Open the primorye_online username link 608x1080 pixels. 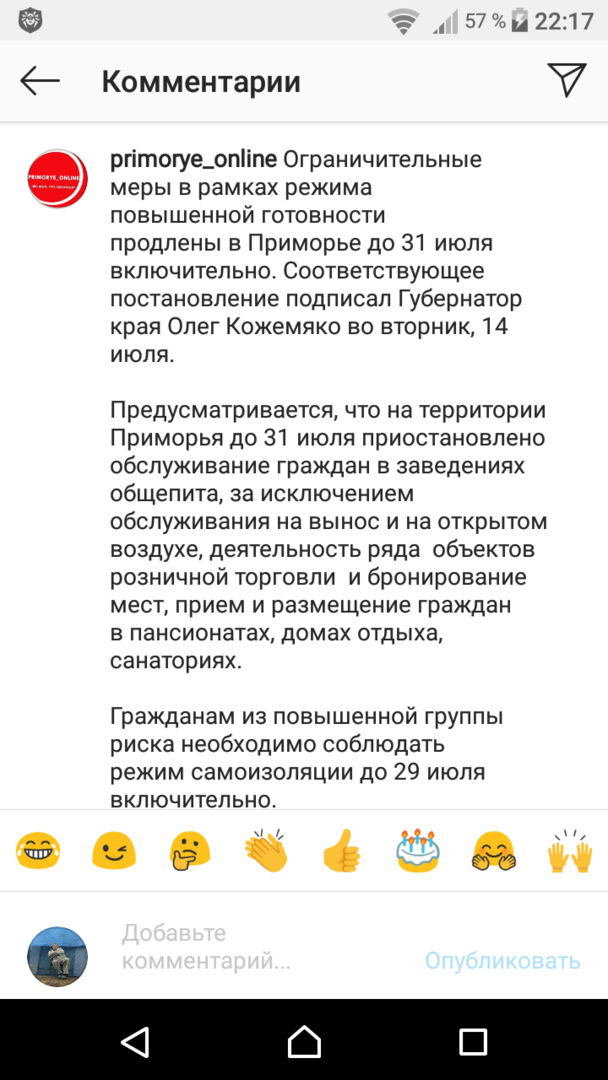pyautogui.click(x=194, y=160)
